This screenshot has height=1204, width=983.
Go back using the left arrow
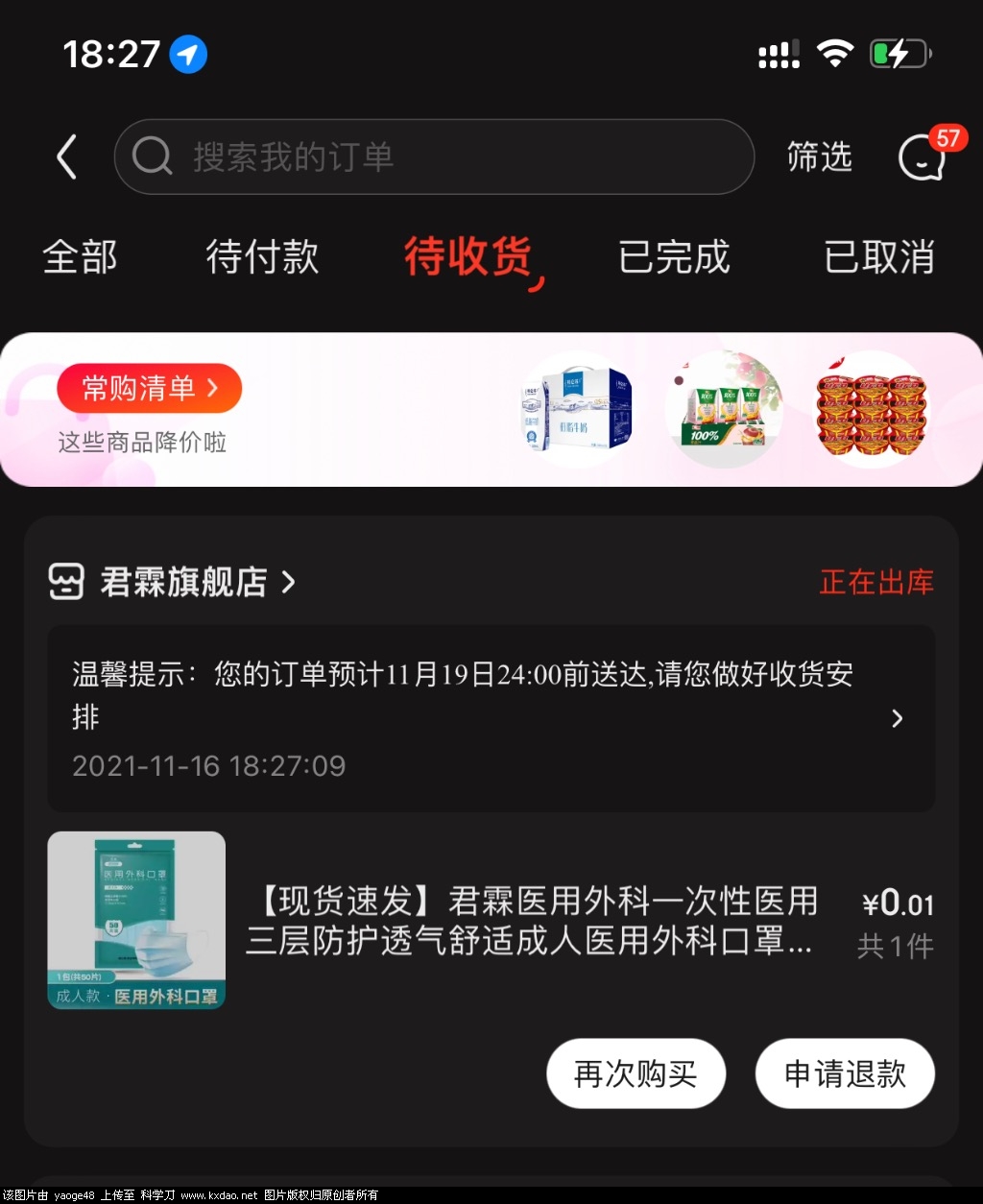(66, 157)
